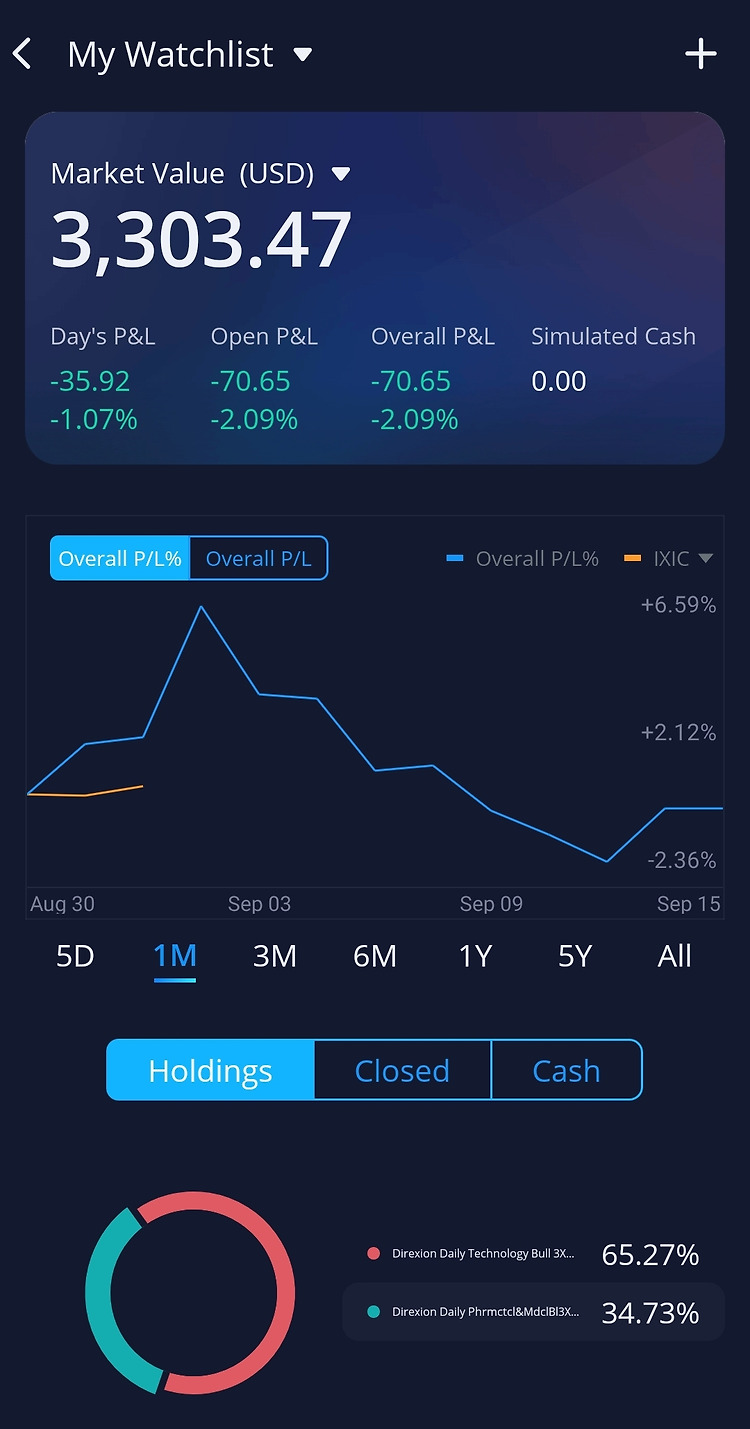Screen dimensions: 750x1429
Task: Select the Overall P/L% chart view
Action: 120,558
